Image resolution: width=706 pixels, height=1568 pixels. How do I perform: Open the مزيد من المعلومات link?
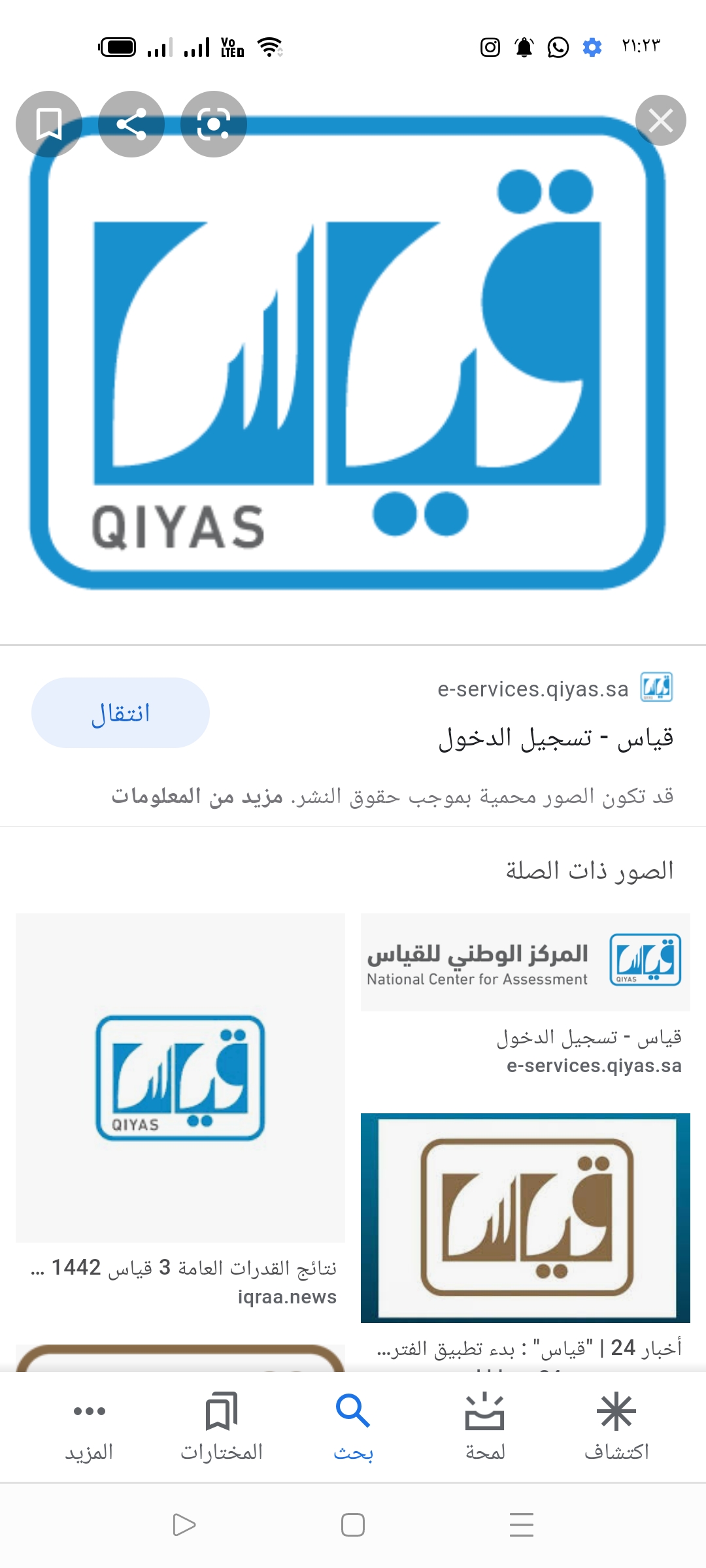[x=197, y=796]
